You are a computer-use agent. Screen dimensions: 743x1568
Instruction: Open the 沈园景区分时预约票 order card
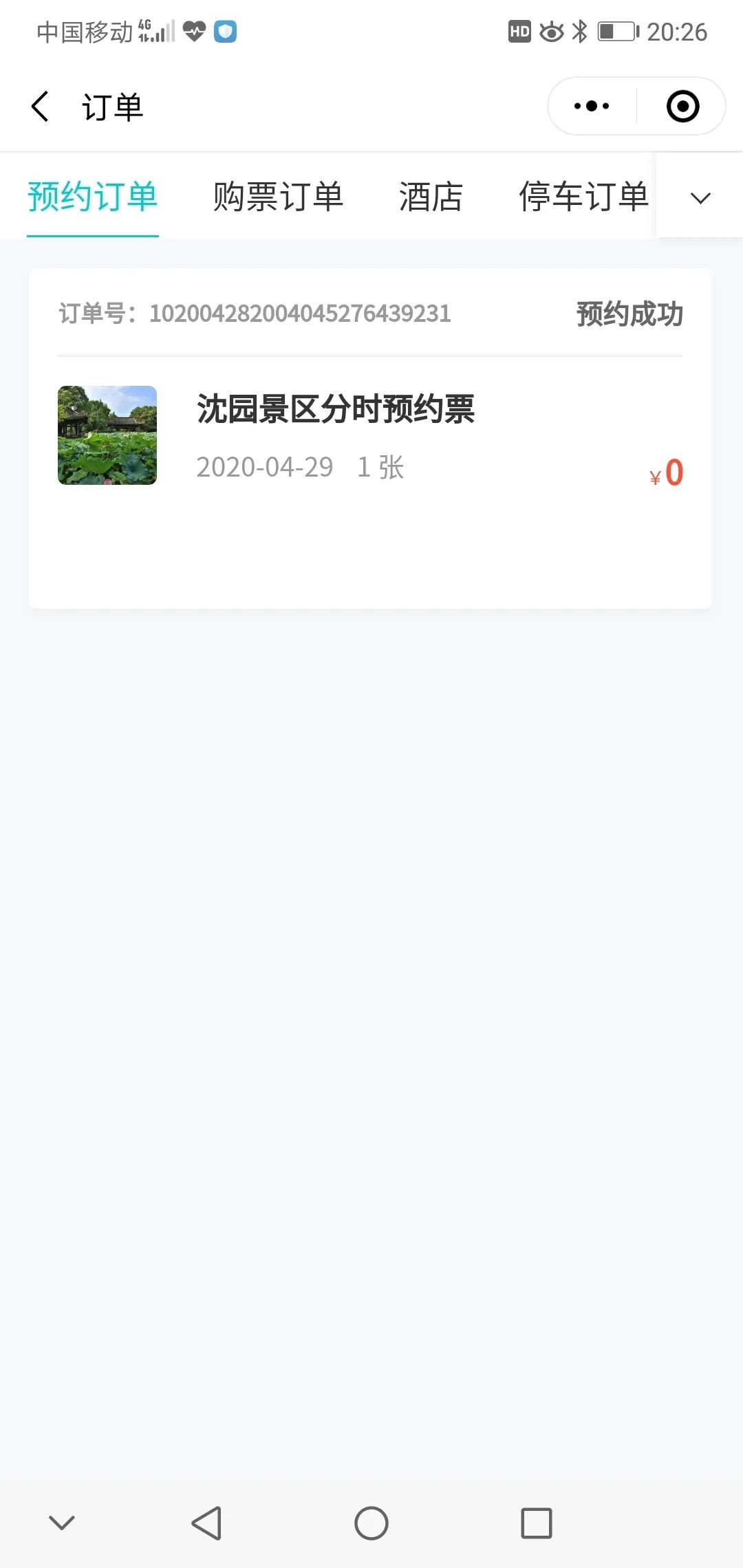click(x=370, y=437)
